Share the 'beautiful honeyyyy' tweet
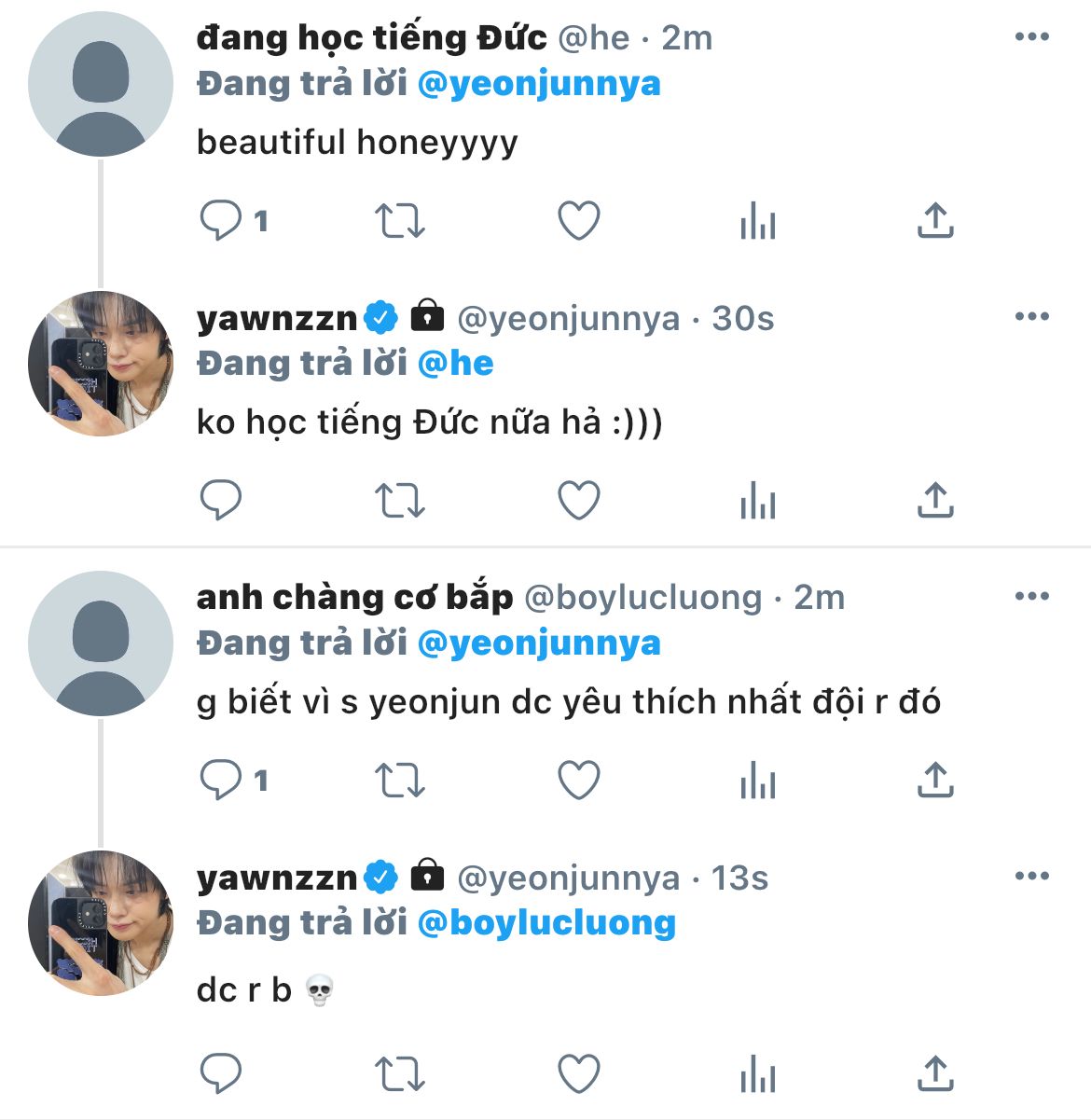The width and height of the screenshot is (1091, 1120). tap(934, 221)
